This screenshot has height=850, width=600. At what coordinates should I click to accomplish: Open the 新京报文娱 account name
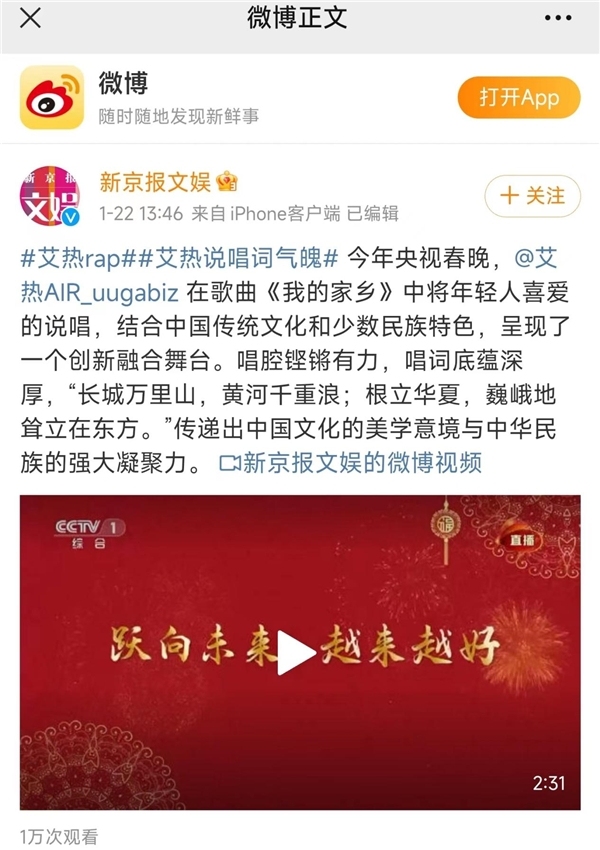click(155, 181)
